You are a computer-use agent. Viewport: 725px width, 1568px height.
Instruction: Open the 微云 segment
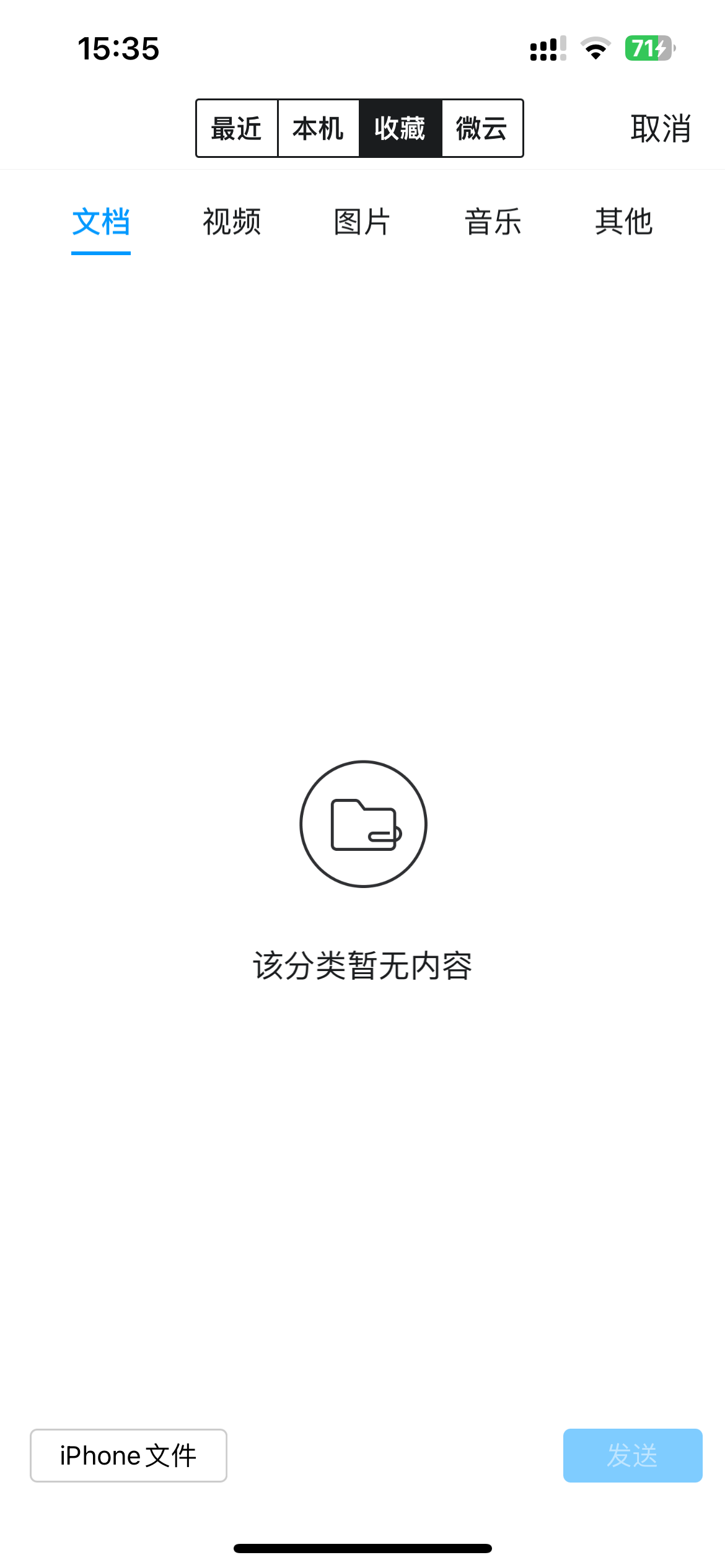click(482, 128)
